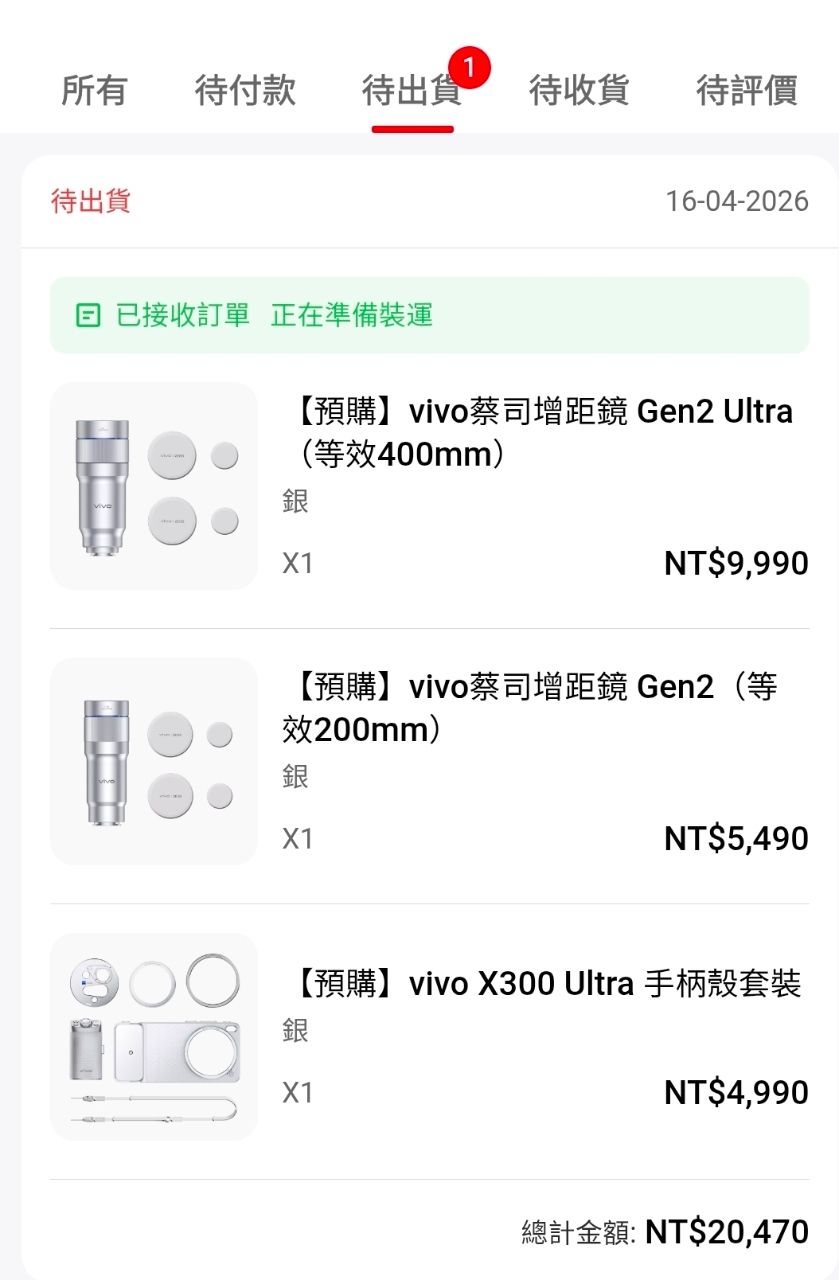Viewport: 839px width, 1280px height.
Task: Switch to the 所有 orders tab
Action: click(x=94, y=90)
